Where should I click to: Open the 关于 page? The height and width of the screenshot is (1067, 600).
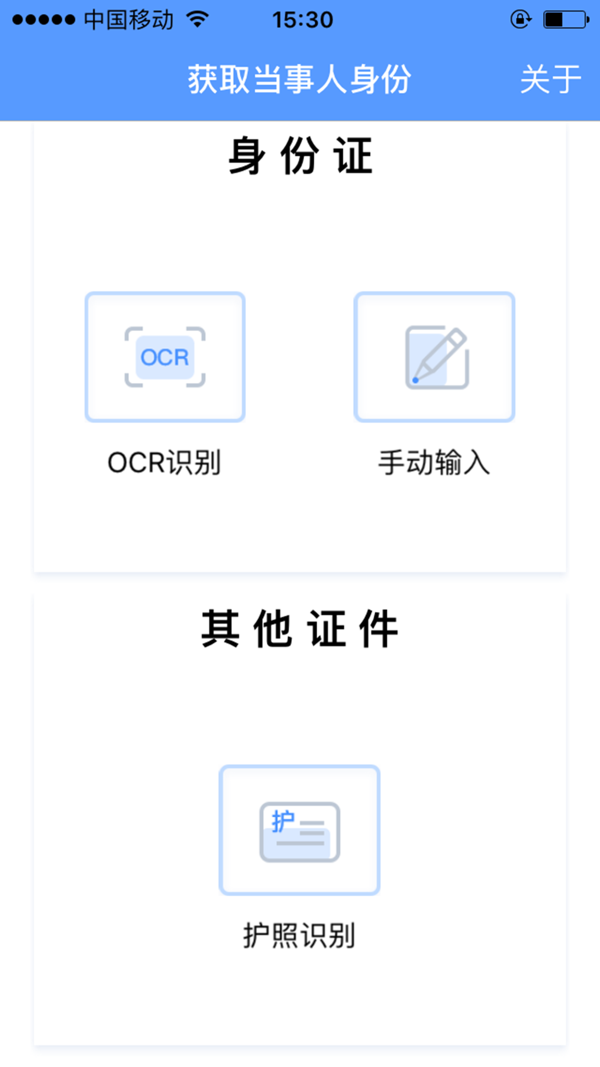click(x=550, y=80)
